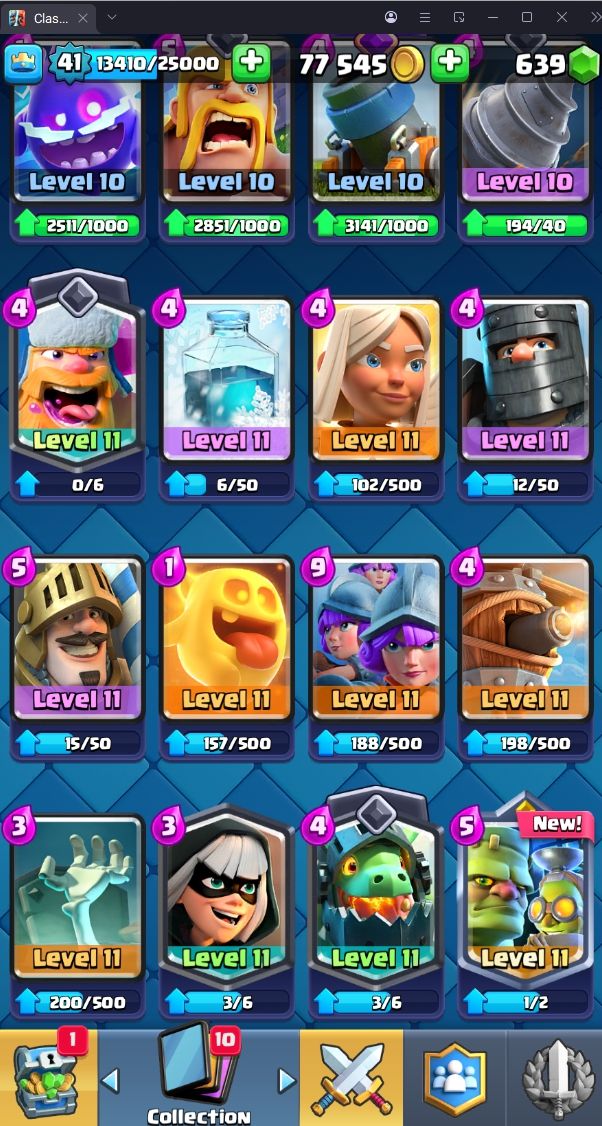Open the Heal Spirit card
602x1126 pixels.
pos(226,640)
